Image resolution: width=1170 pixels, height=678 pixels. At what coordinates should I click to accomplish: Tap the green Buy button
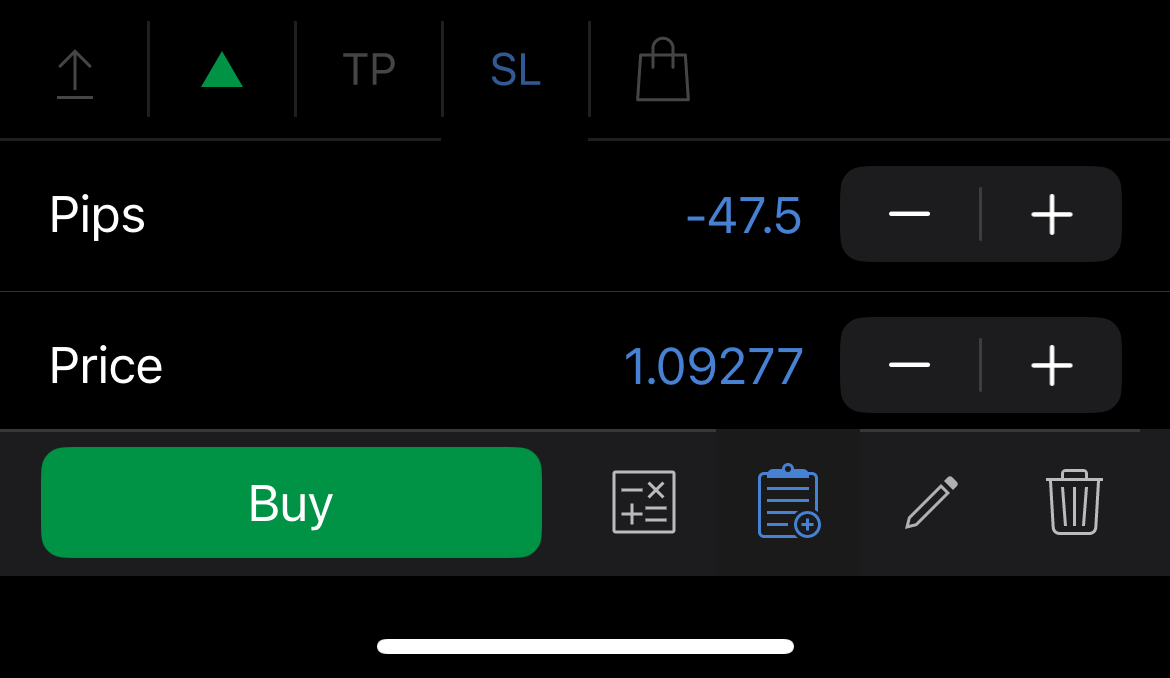click(x=291, y=502)
